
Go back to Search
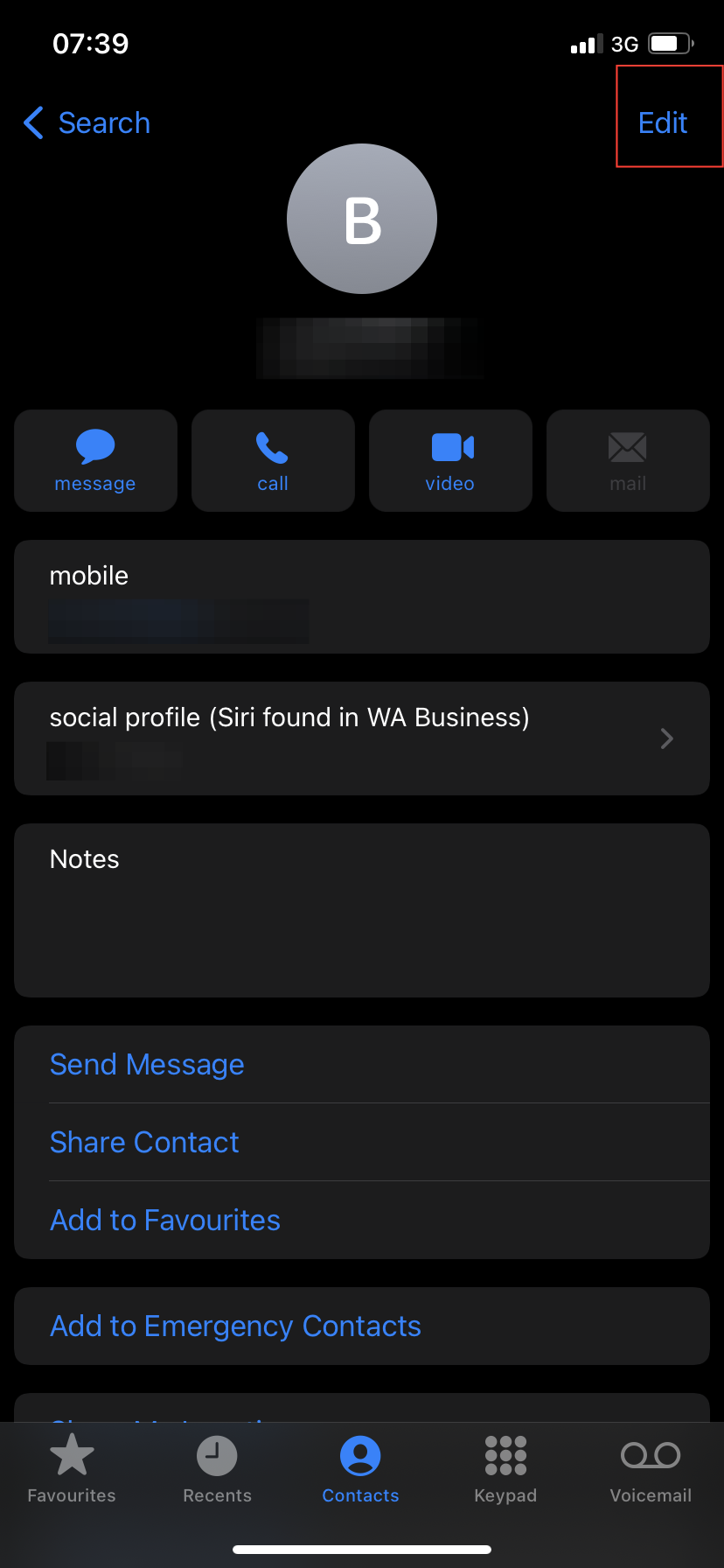(x=87, y=123)
